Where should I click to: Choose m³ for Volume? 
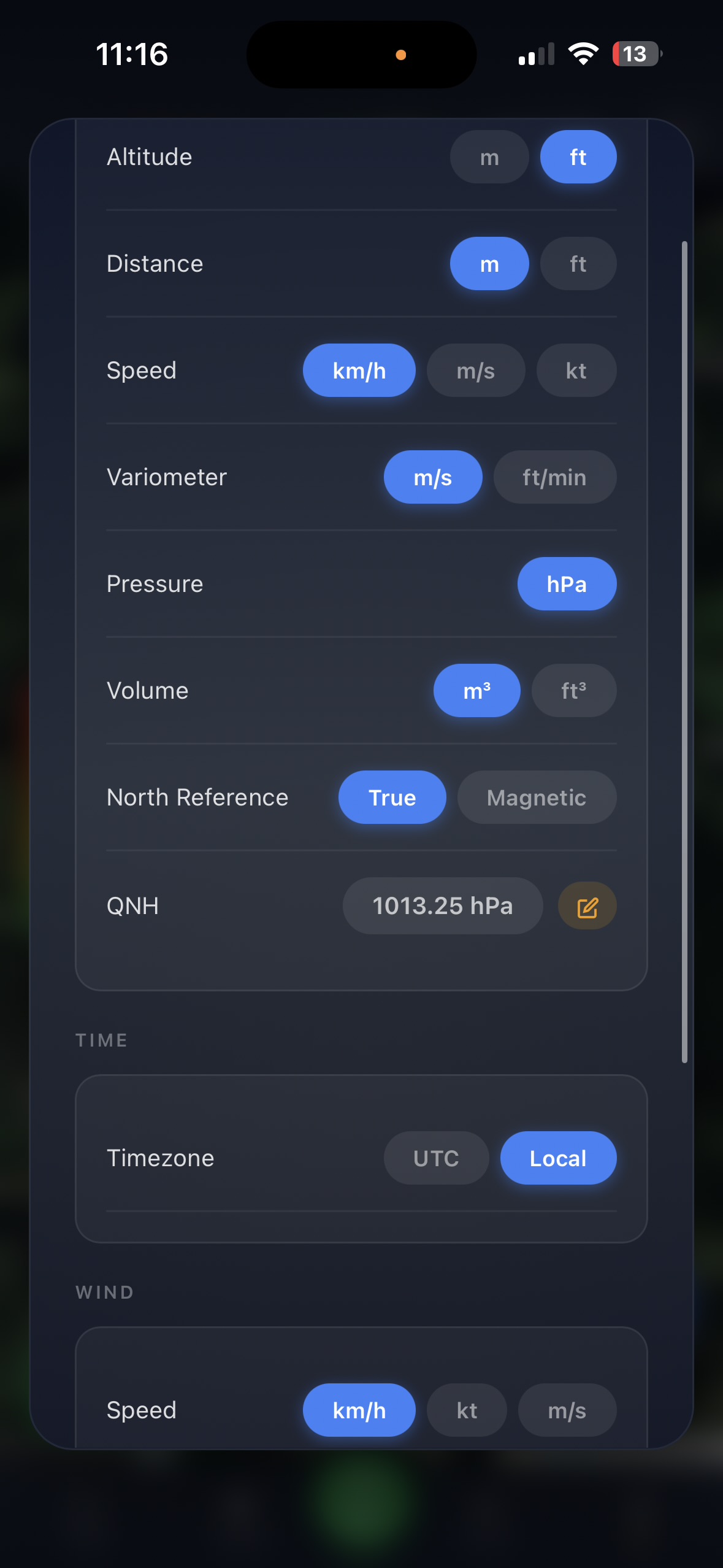[x=476, y=691]
